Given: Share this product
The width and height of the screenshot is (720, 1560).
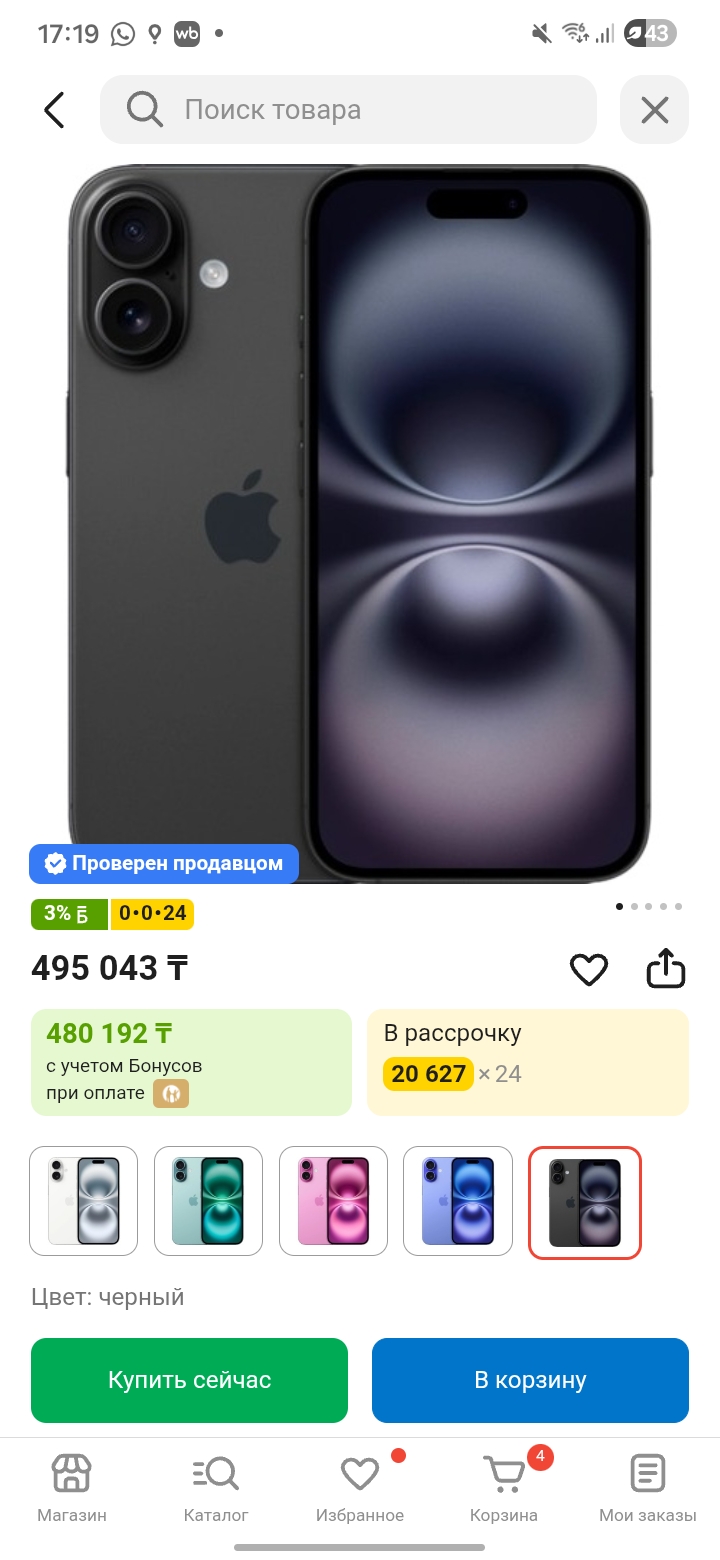Looking at the screenshot, I should point(666,969).
